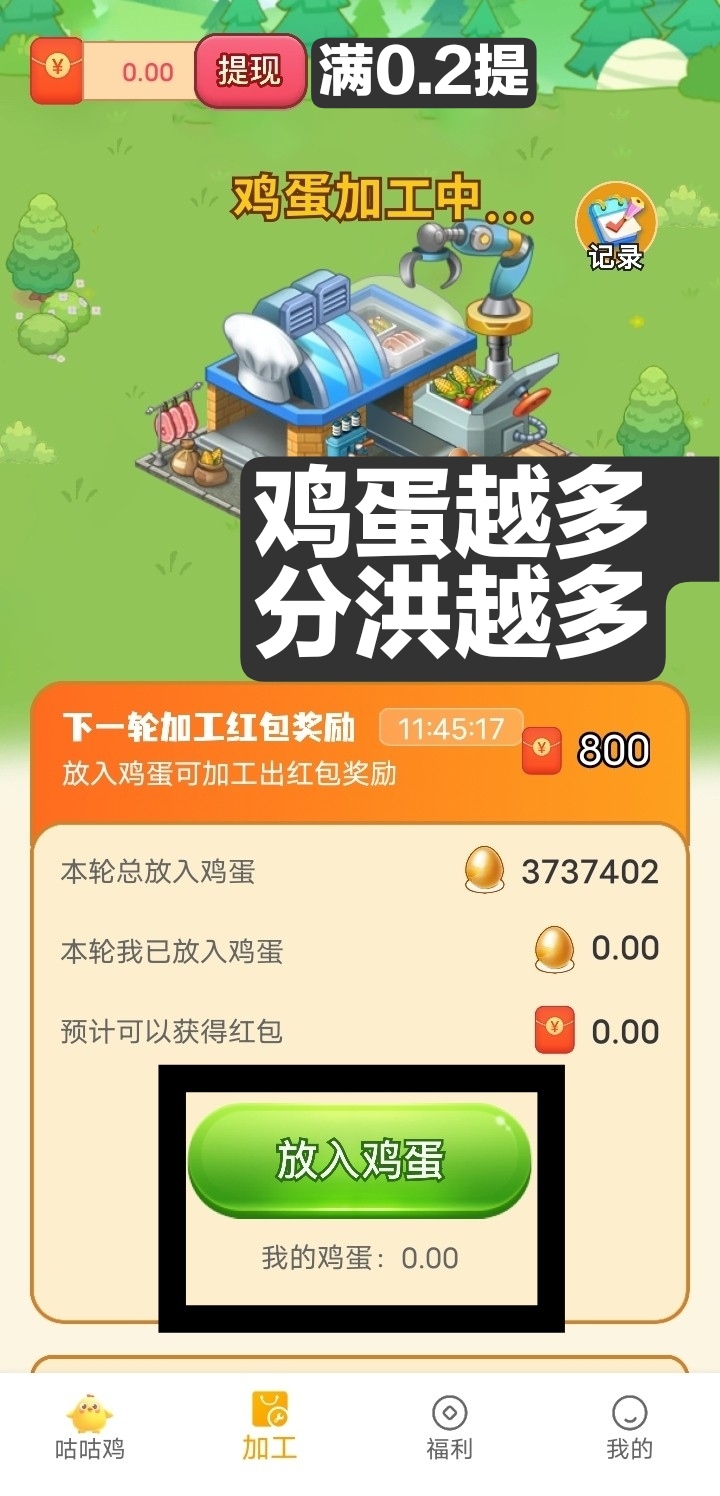Switch to the 咕咕鸡 tab
This screenshot has width=720, height=1496.
click(x=90, y=1427)
